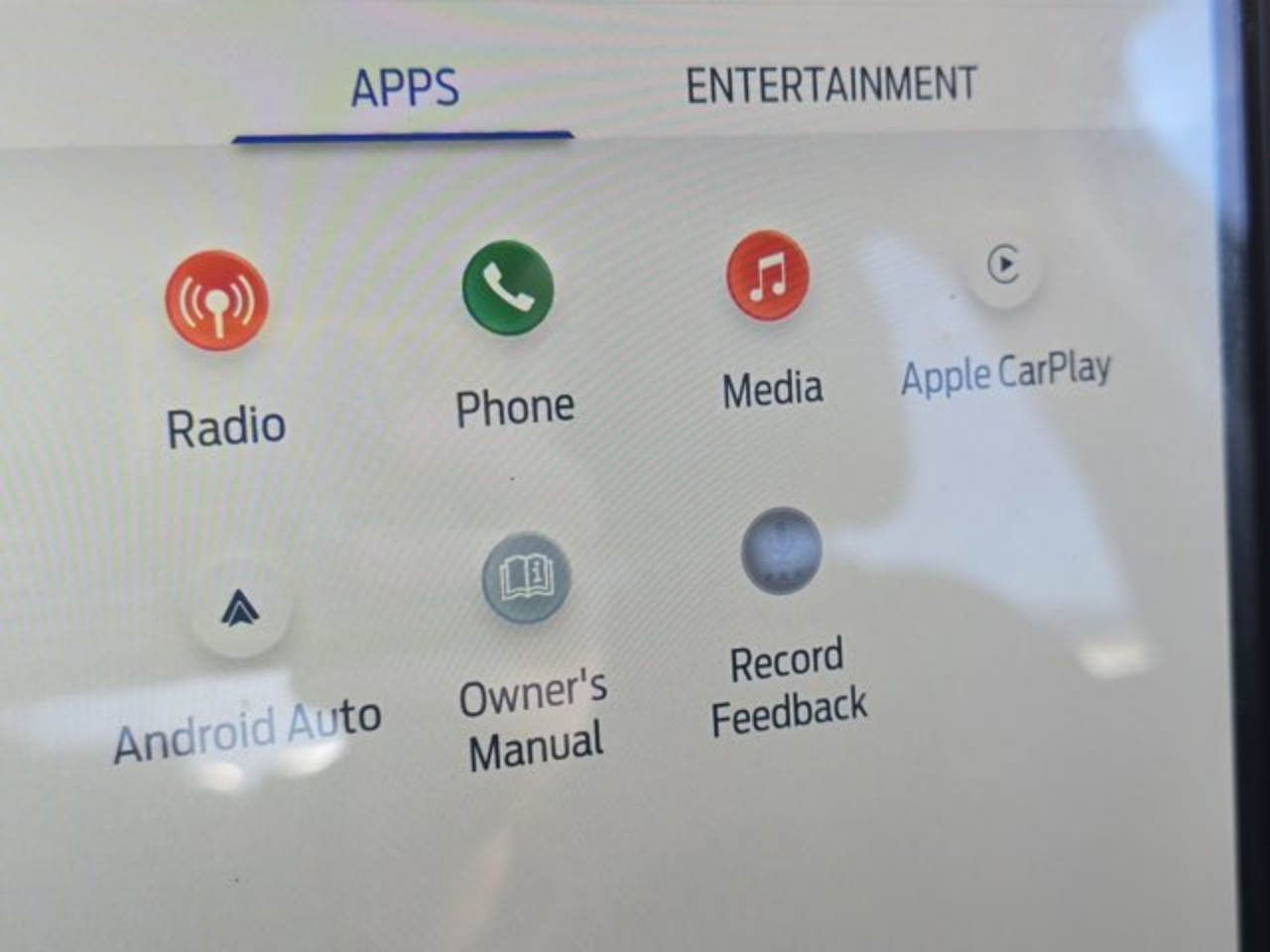
Task: Open the Media player
Action: [x=767, y=277]
